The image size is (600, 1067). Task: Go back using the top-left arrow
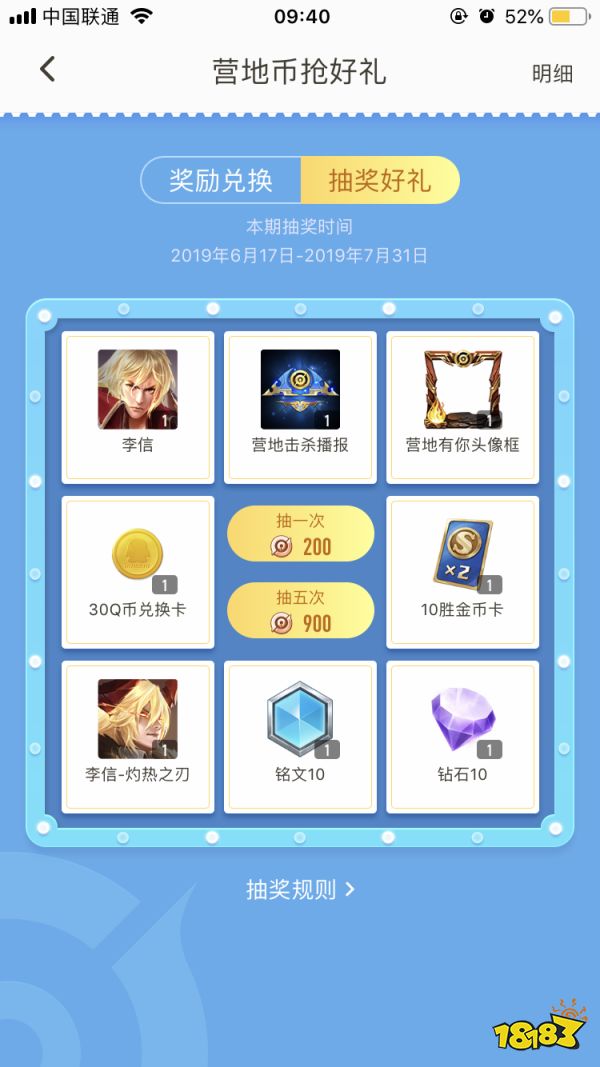[x=47, y=70]
